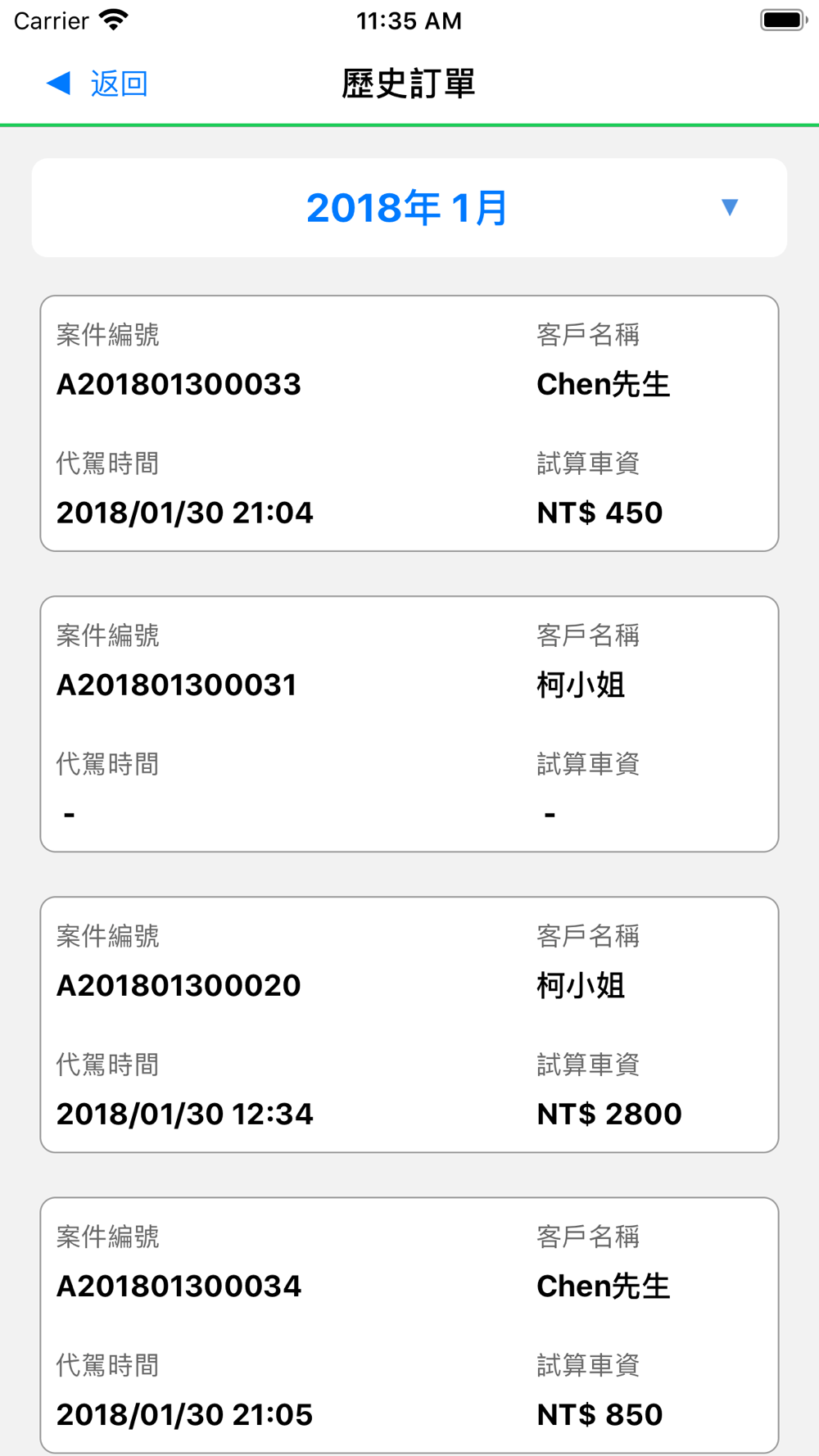This screenshot has height=1456, width=819.
Task: Open the 2018年 1月 month dropdown
Action: pos(409,208)
